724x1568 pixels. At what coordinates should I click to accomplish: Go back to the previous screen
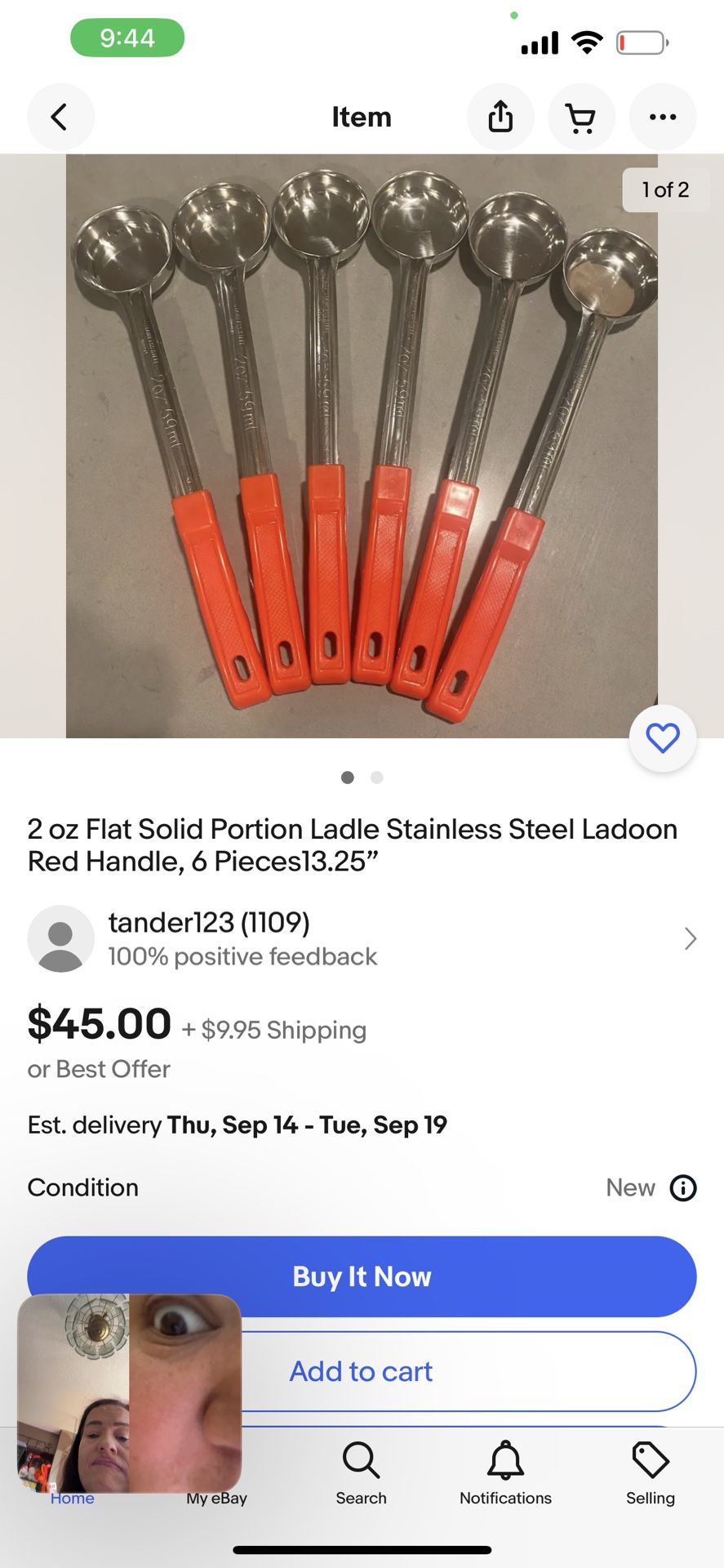tap(60, 117)
